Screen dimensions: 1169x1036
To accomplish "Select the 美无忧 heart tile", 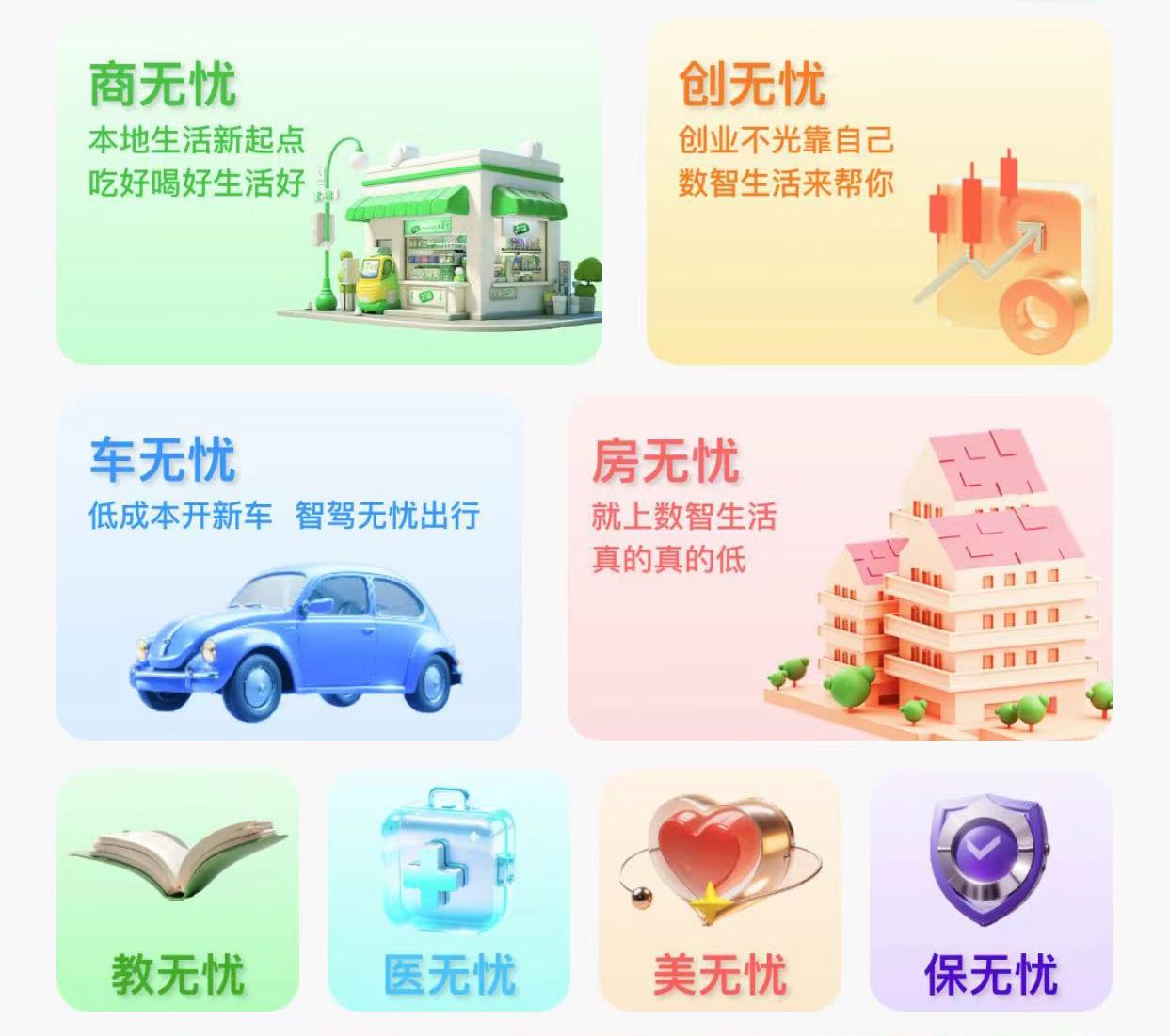I will pos(719,890).
